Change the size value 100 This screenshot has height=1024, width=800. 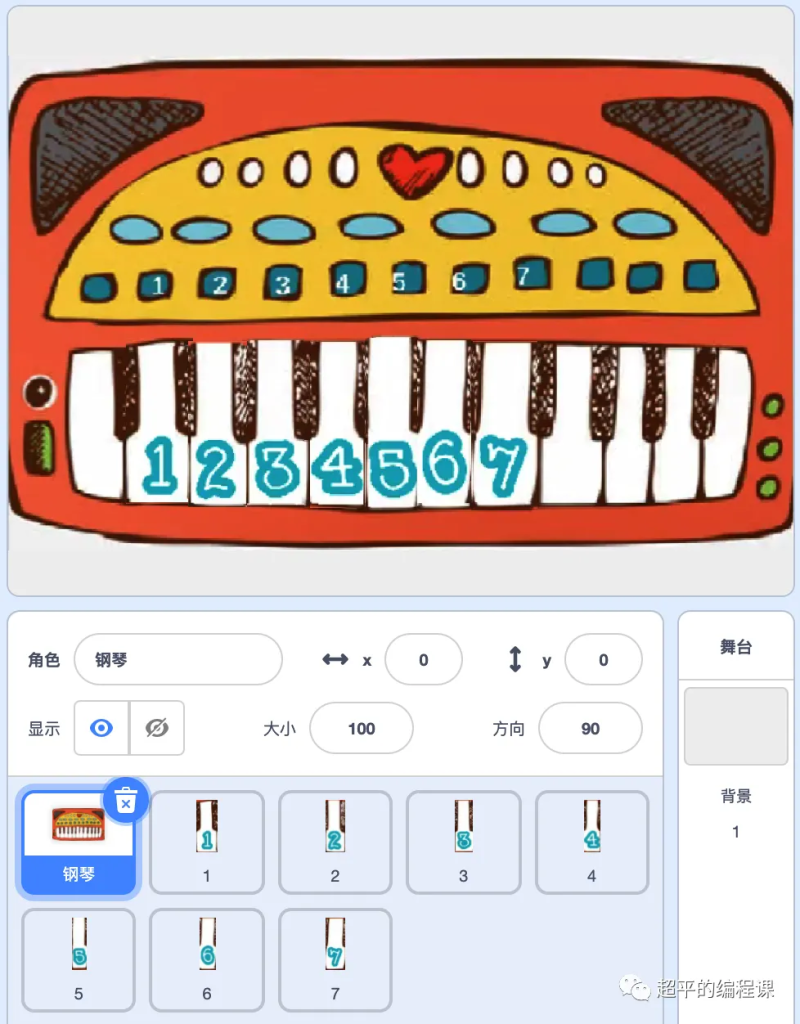(x=361, y=728)
